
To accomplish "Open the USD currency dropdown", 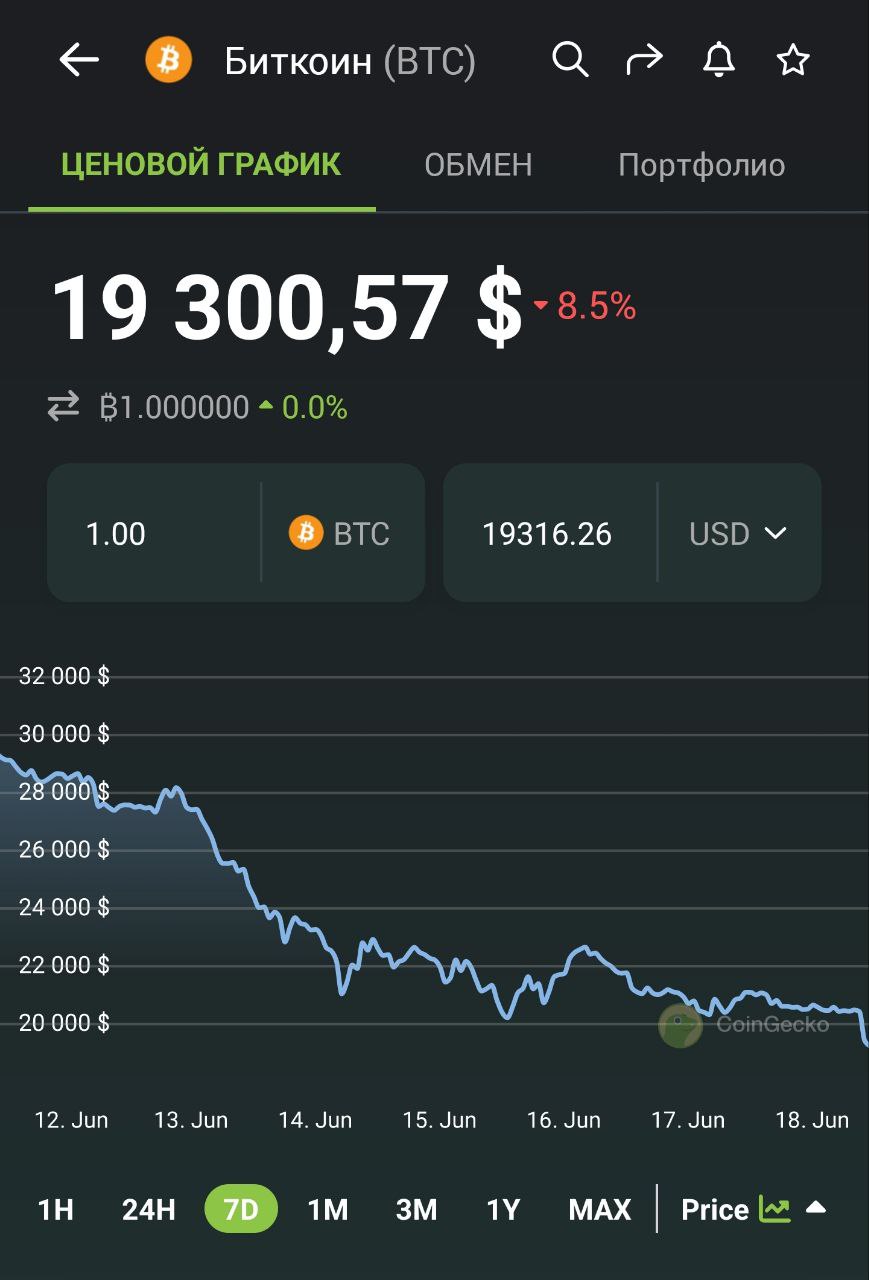I will (x=739, y=533).
